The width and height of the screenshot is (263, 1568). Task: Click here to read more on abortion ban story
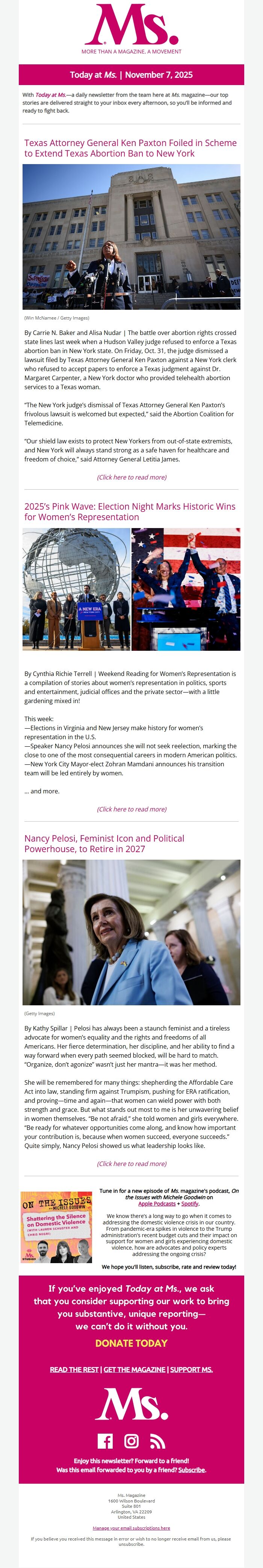point(131,477)
